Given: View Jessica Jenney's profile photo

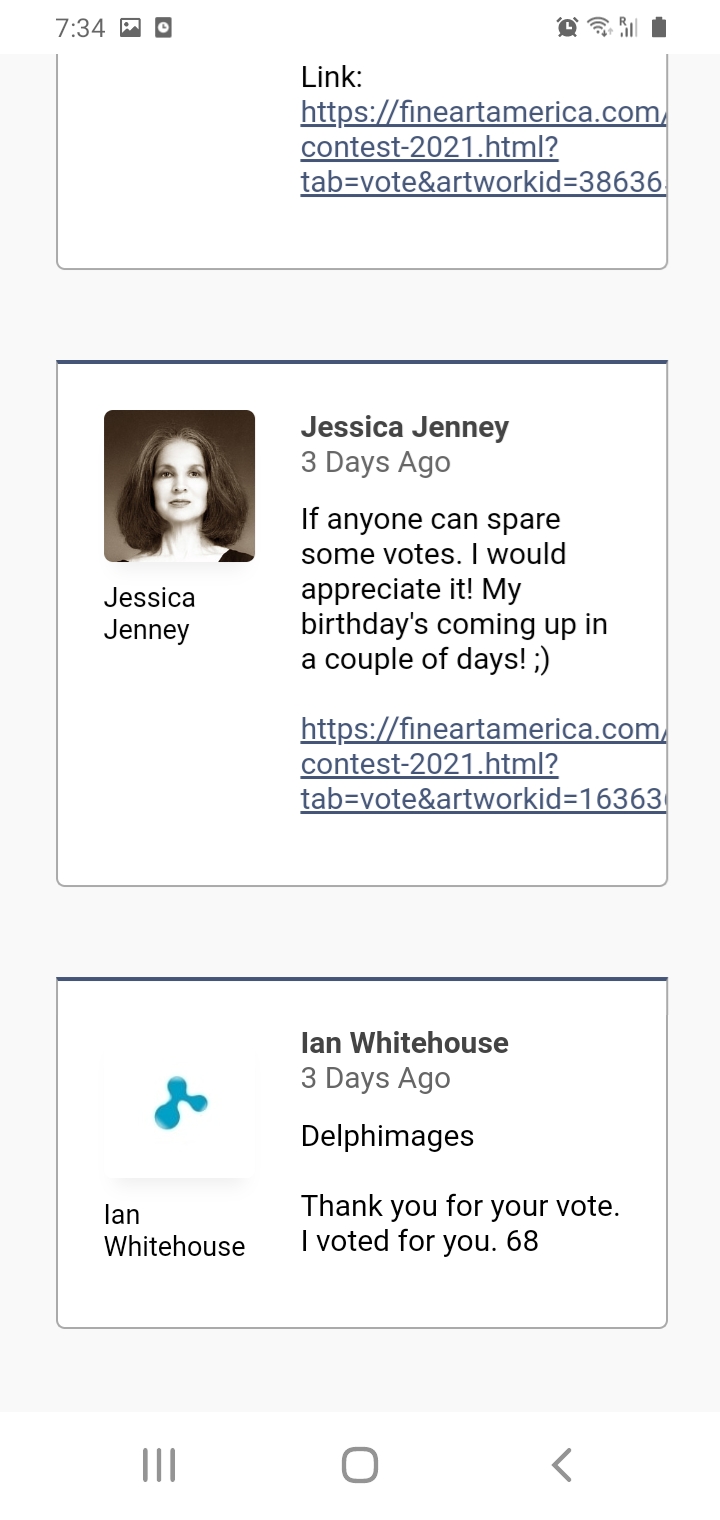Looking at the screenshot, I should tap(179, 486).
